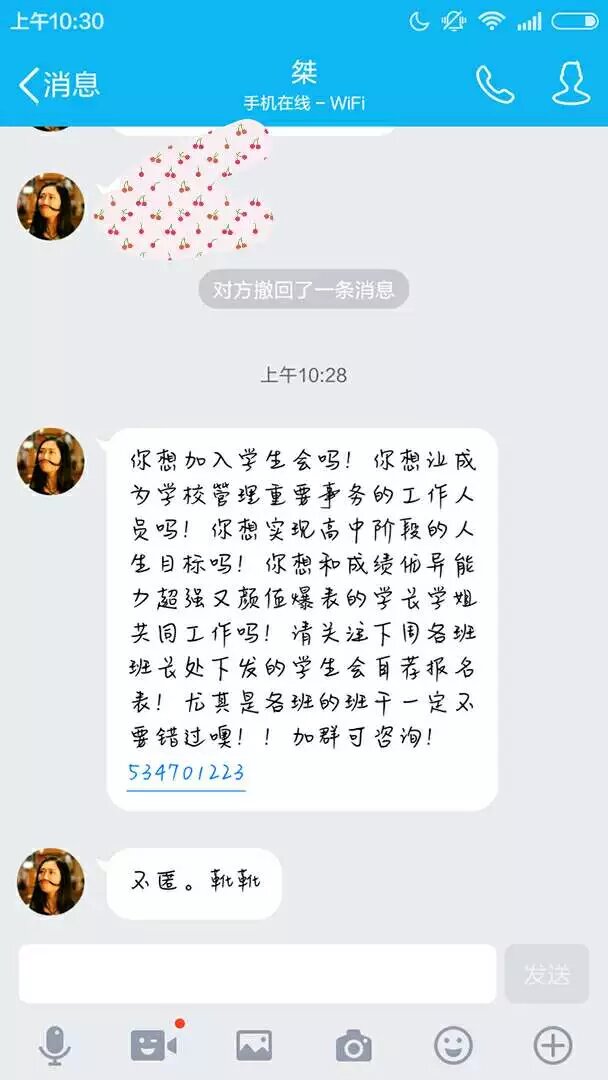The width and height of the screenshot is (608, 1080).
Task: Focus the message text input box
Action: click(257, 973)
